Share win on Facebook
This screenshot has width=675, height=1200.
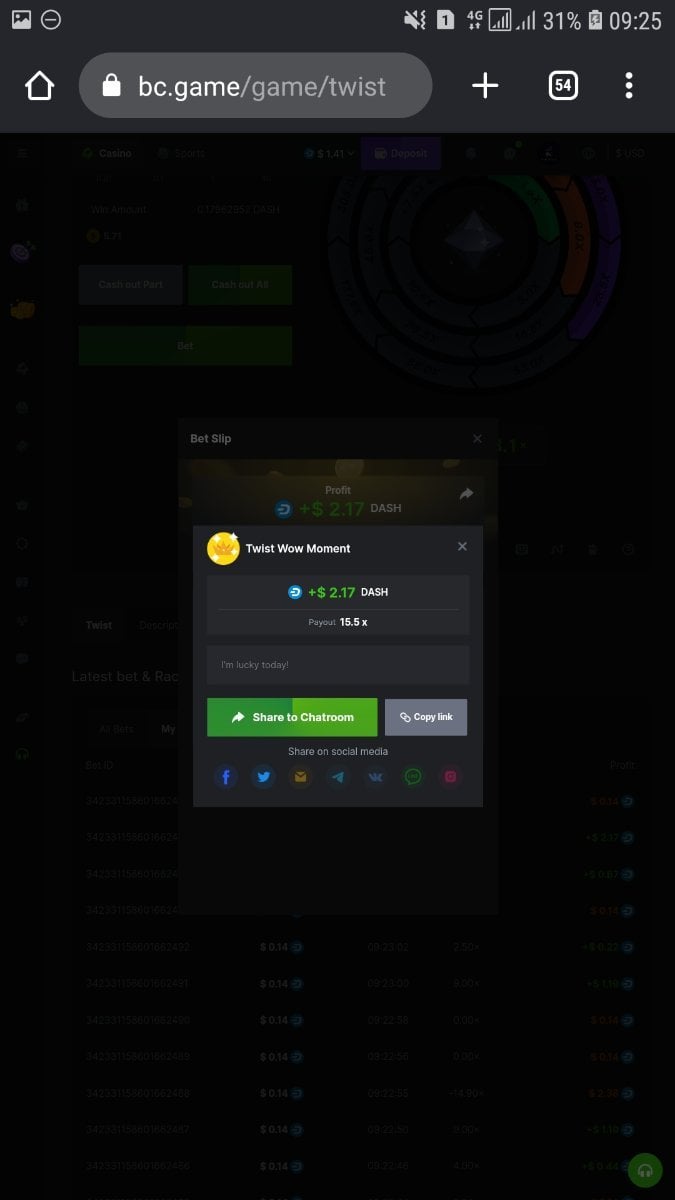tap(226, 776)
